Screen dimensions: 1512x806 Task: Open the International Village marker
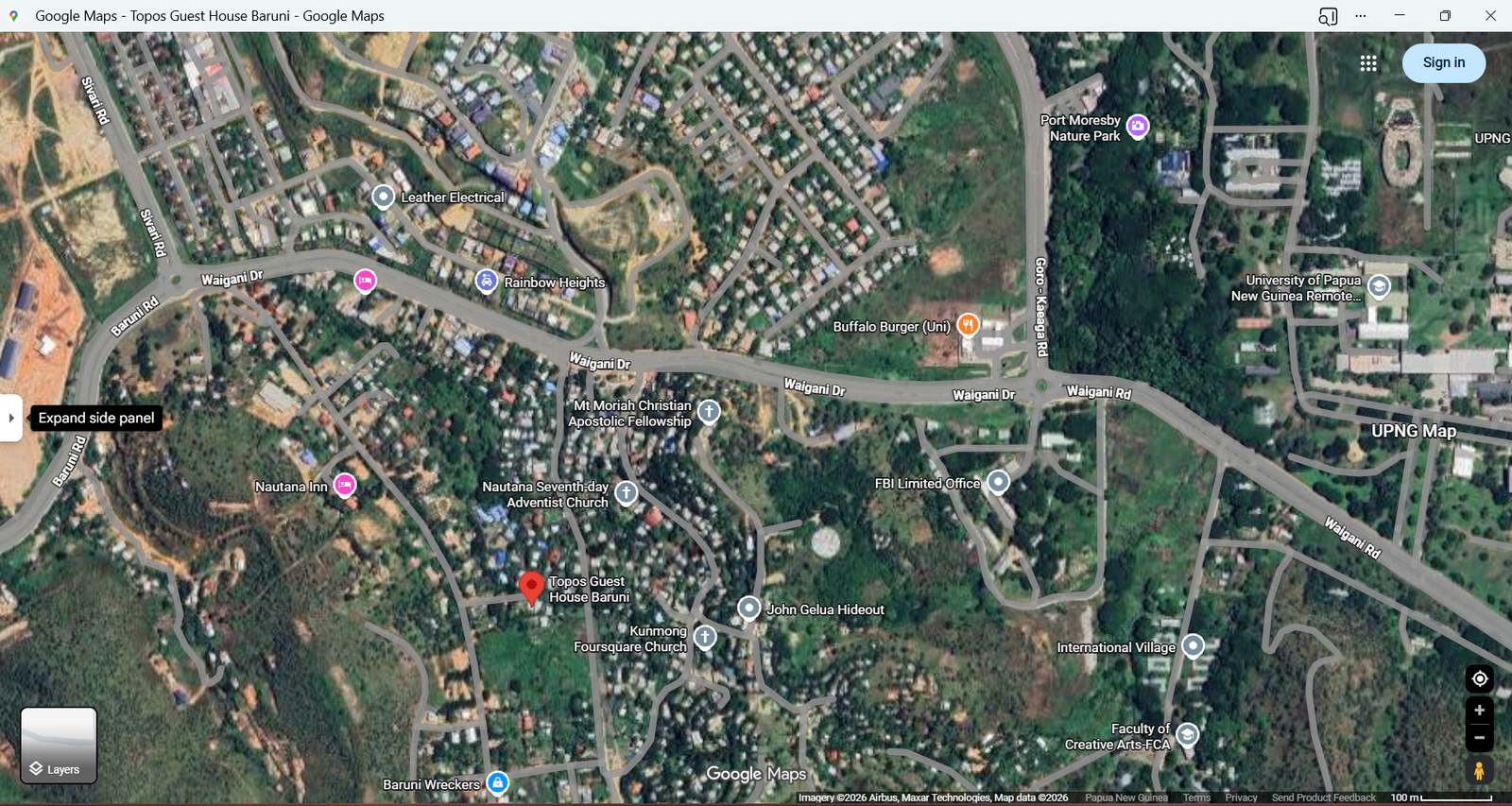1193,645
